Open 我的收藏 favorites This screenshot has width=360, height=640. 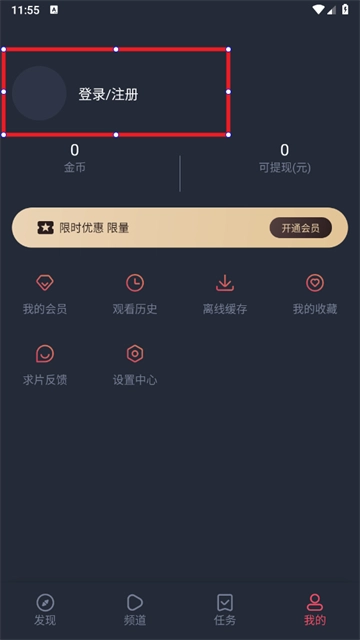click(x=315, y=295)
